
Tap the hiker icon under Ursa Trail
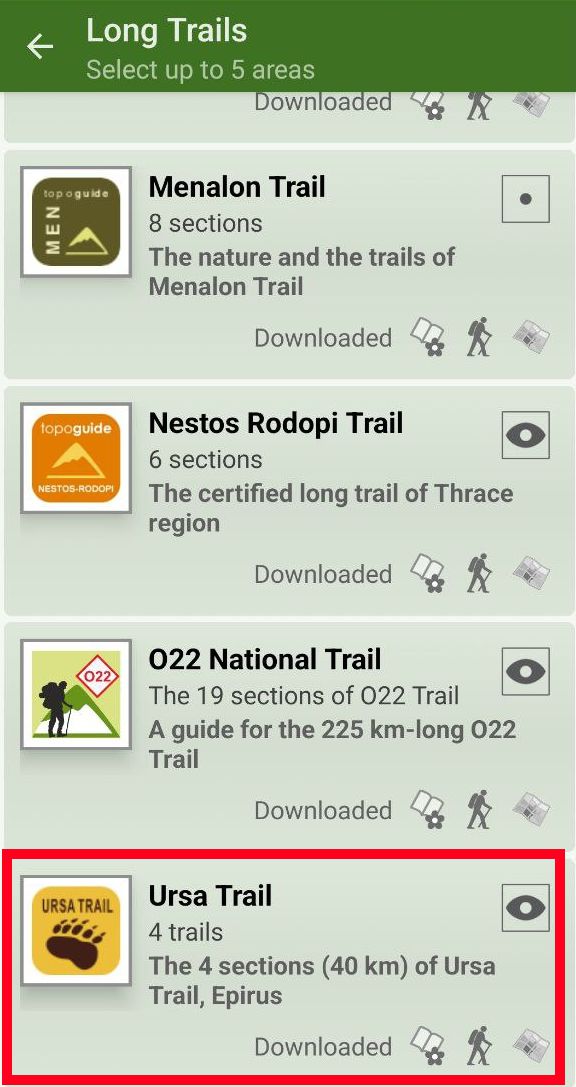point(479,1046)
